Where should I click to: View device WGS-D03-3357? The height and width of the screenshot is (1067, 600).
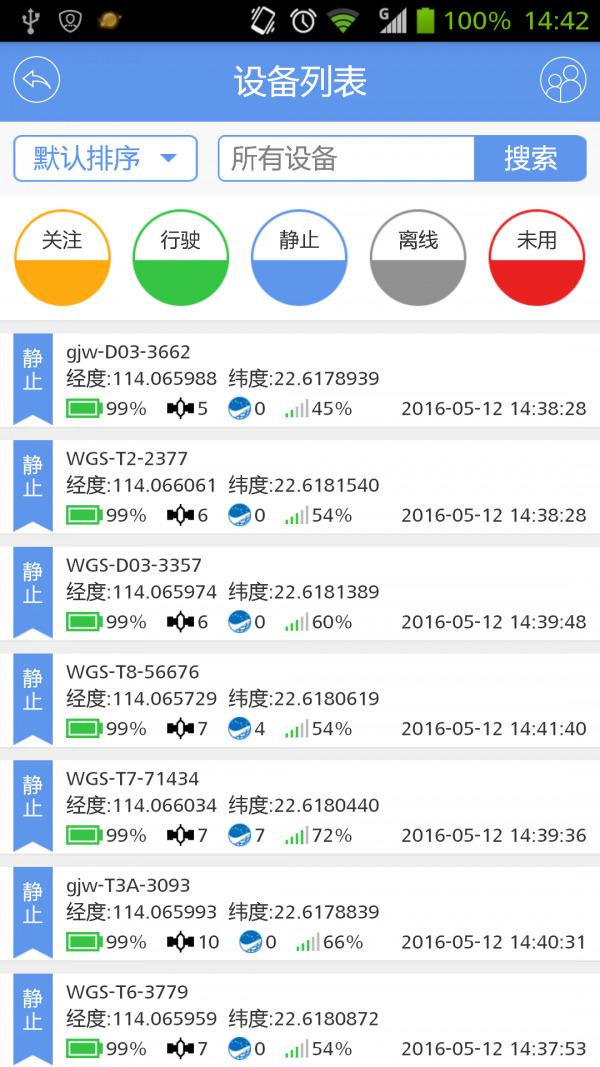coord(300,593)
